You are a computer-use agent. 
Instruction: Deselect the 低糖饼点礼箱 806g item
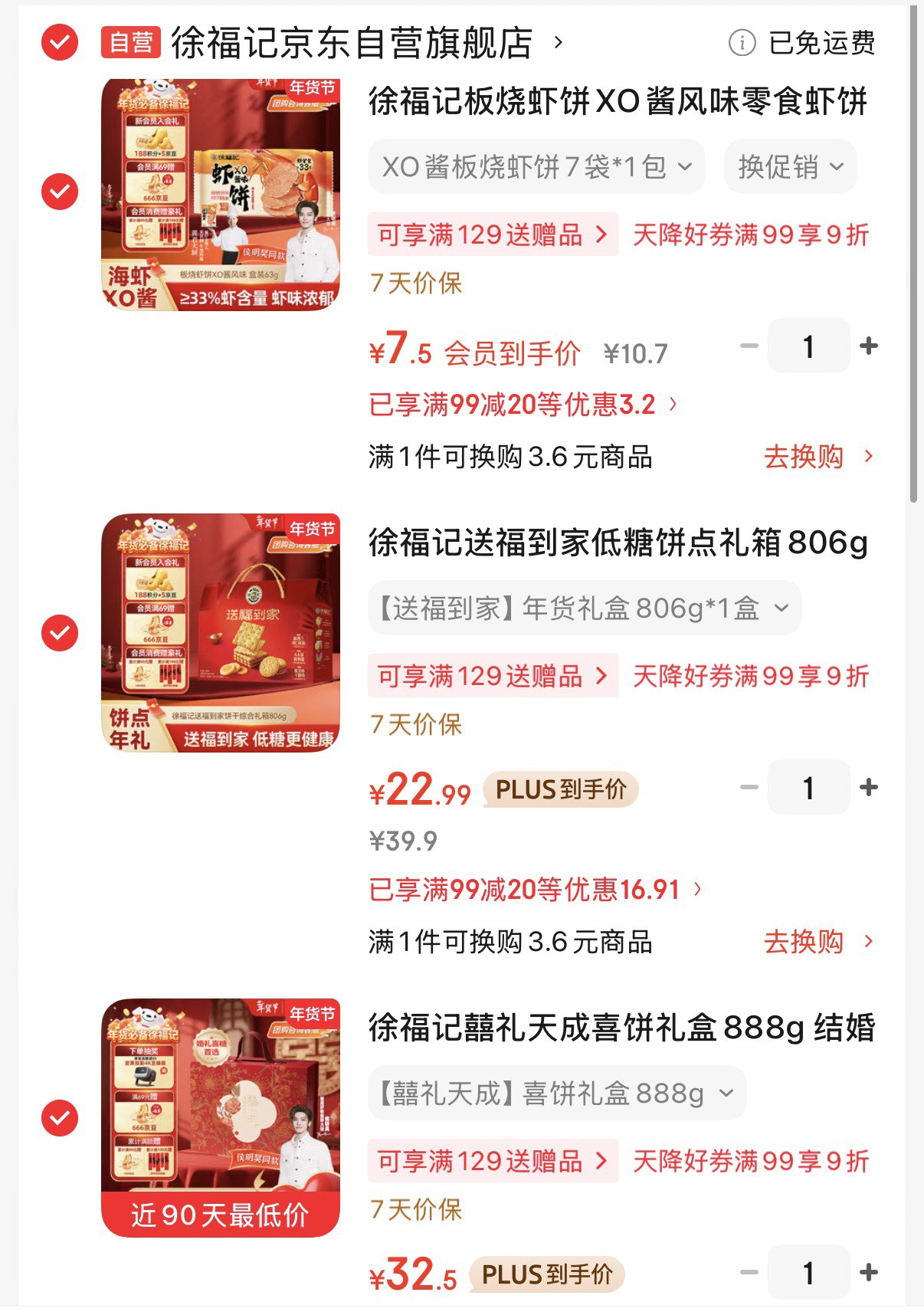(60, 633)
